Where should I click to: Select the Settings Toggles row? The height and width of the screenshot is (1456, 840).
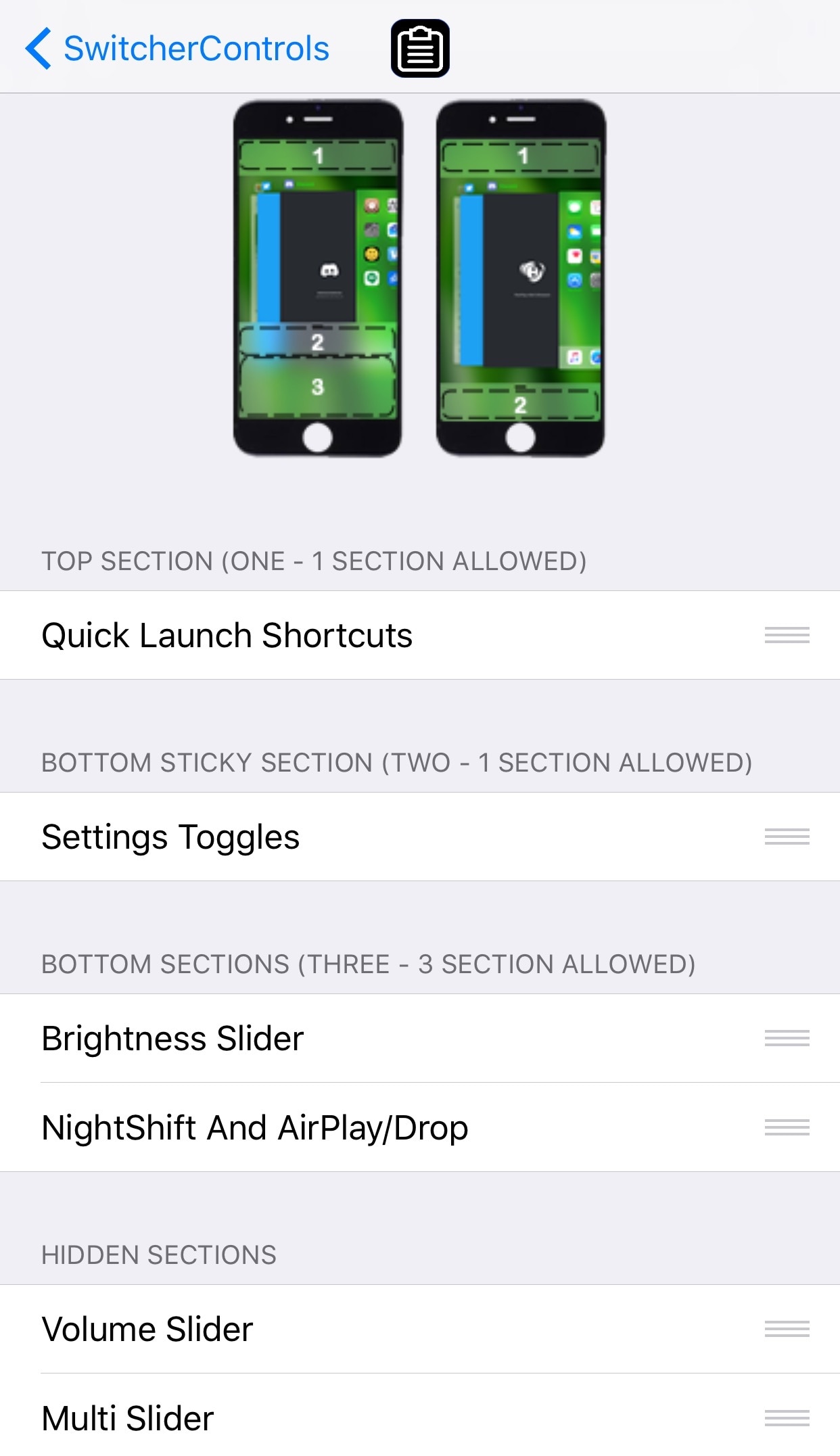tap(170, 837)
